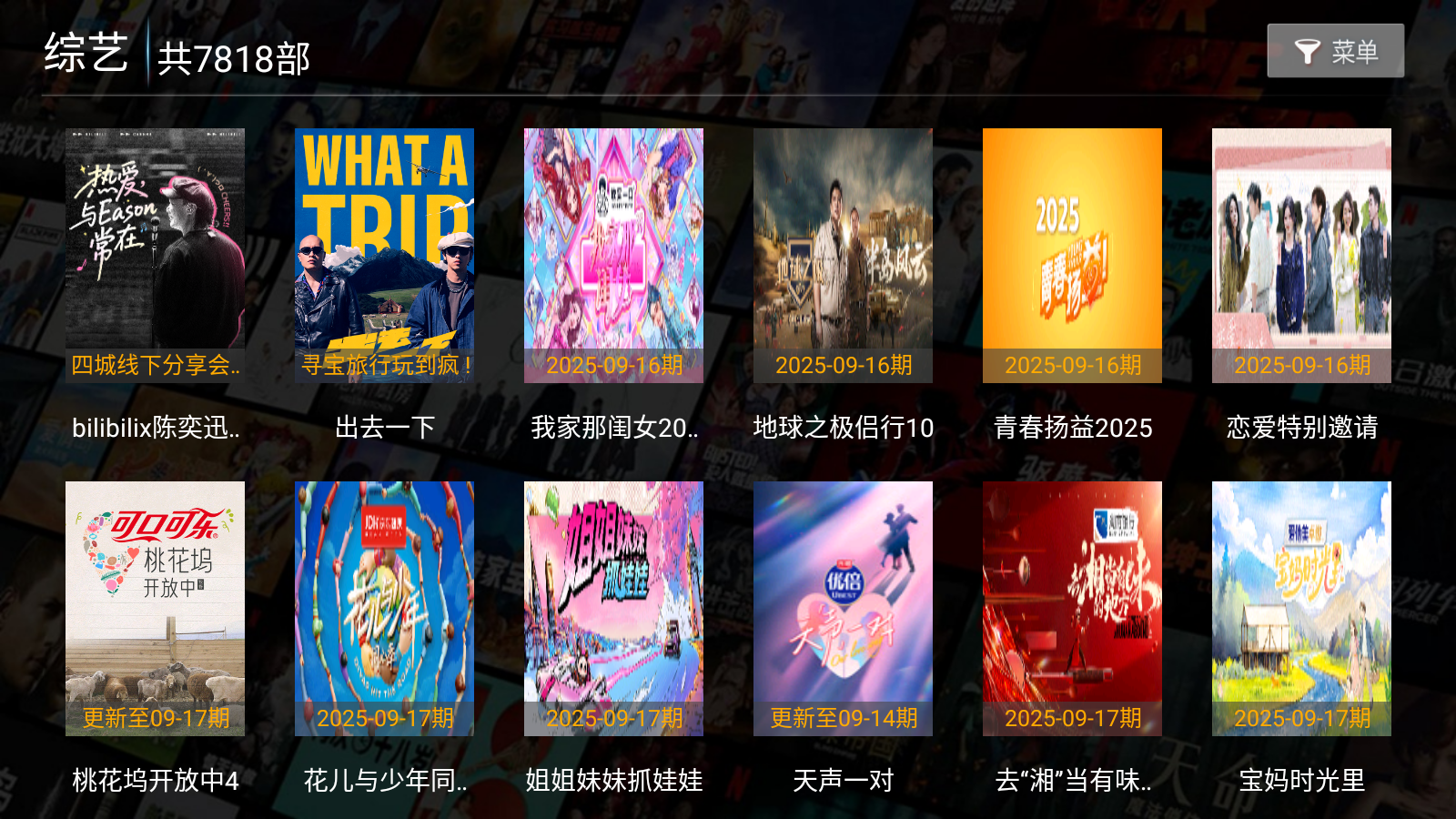Open 桃花坞开放中4 show
Image resolution: width=1456 pixels, height=819 pixels.
coord(155,608)
